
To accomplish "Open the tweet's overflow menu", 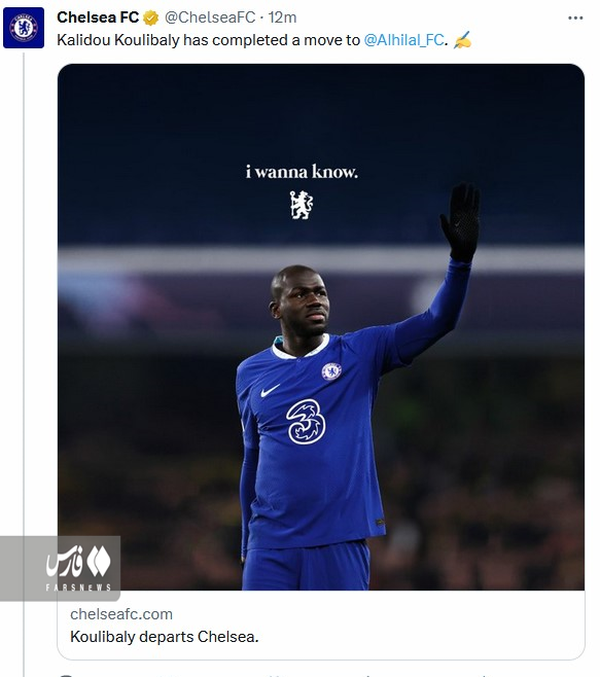I will click(x=575, y=18).
